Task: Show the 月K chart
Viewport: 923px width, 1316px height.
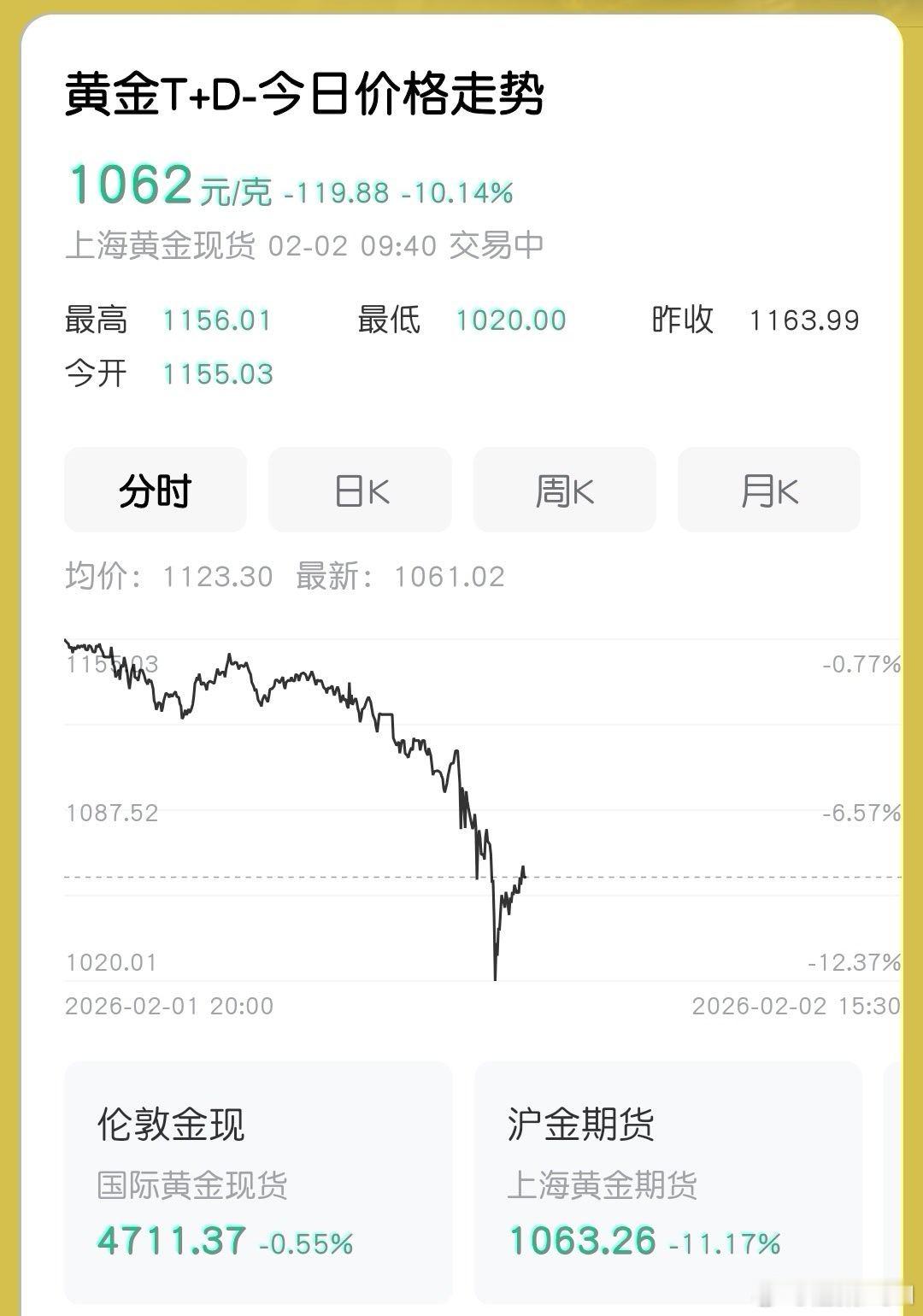Action: pos(768,491)
